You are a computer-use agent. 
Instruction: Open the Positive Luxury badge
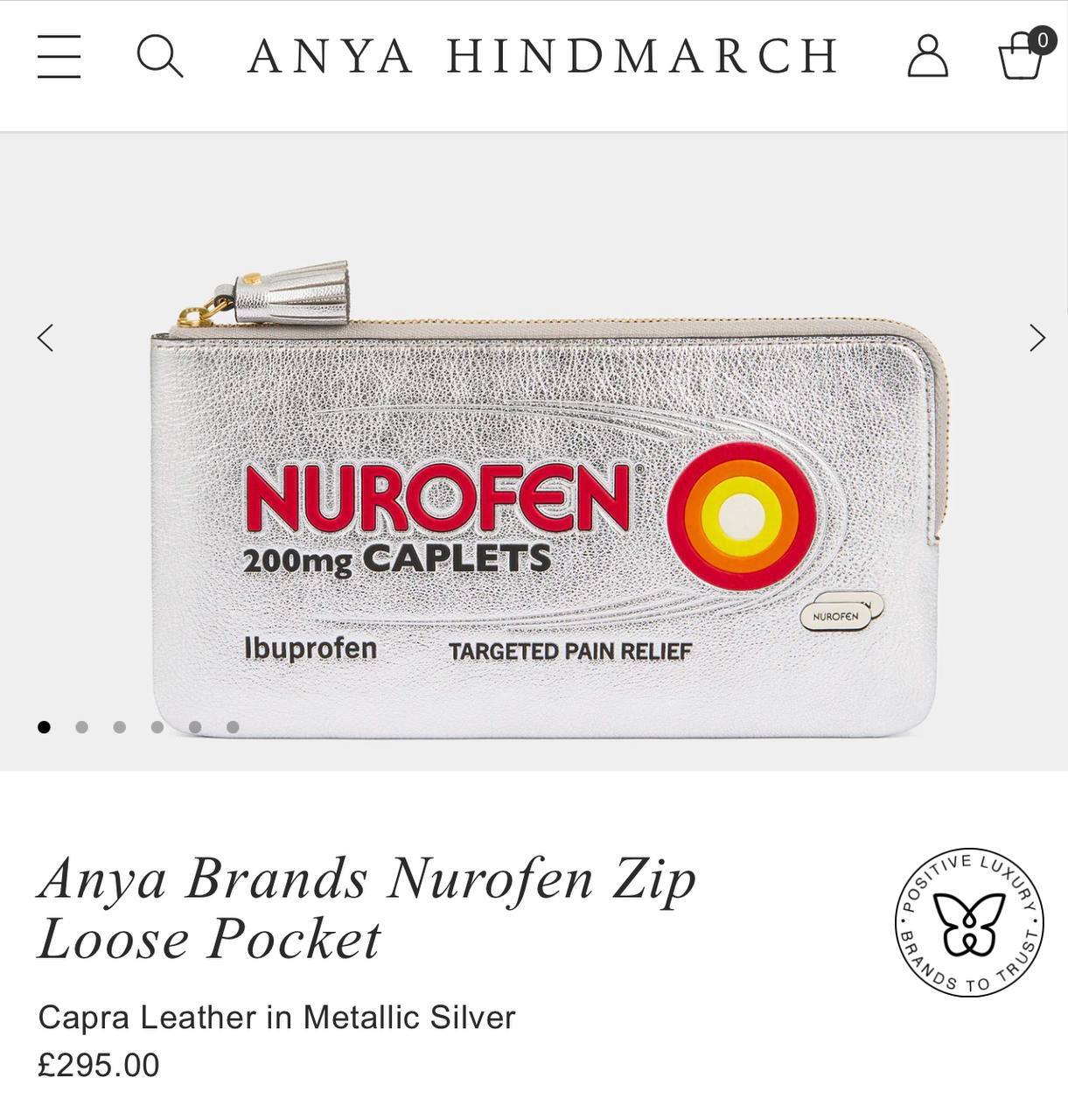point(969,922)
